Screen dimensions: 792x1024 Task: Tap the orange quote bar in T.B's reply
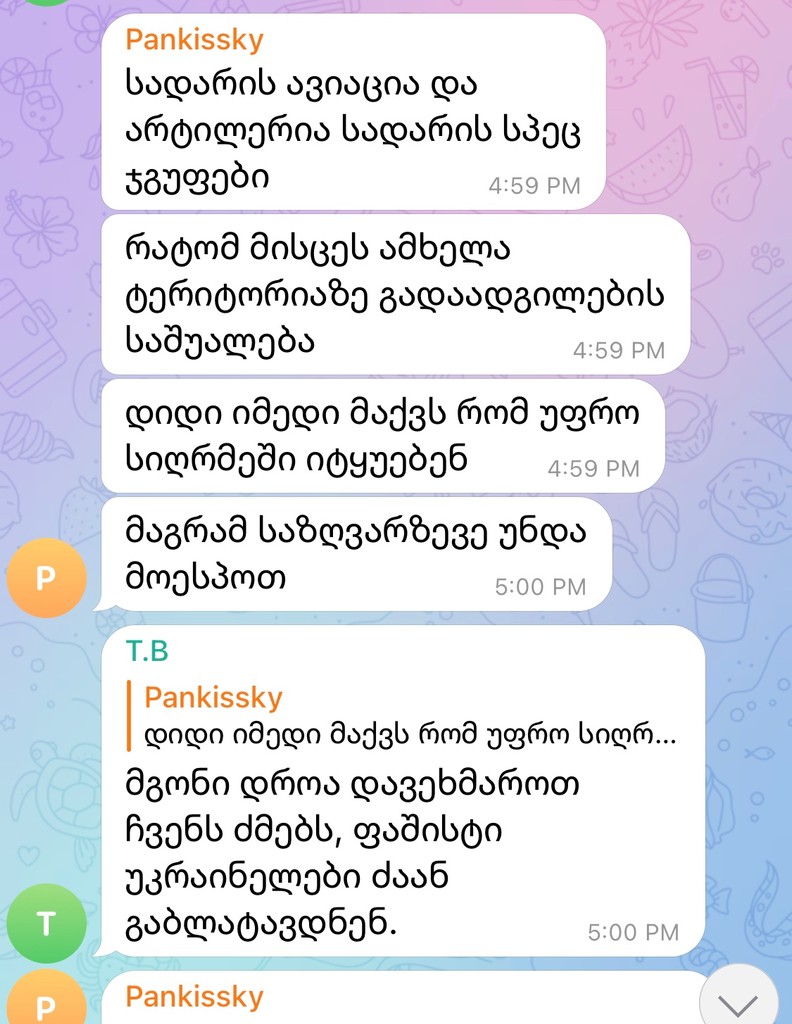pyautogui.click(x=131, y=715)
